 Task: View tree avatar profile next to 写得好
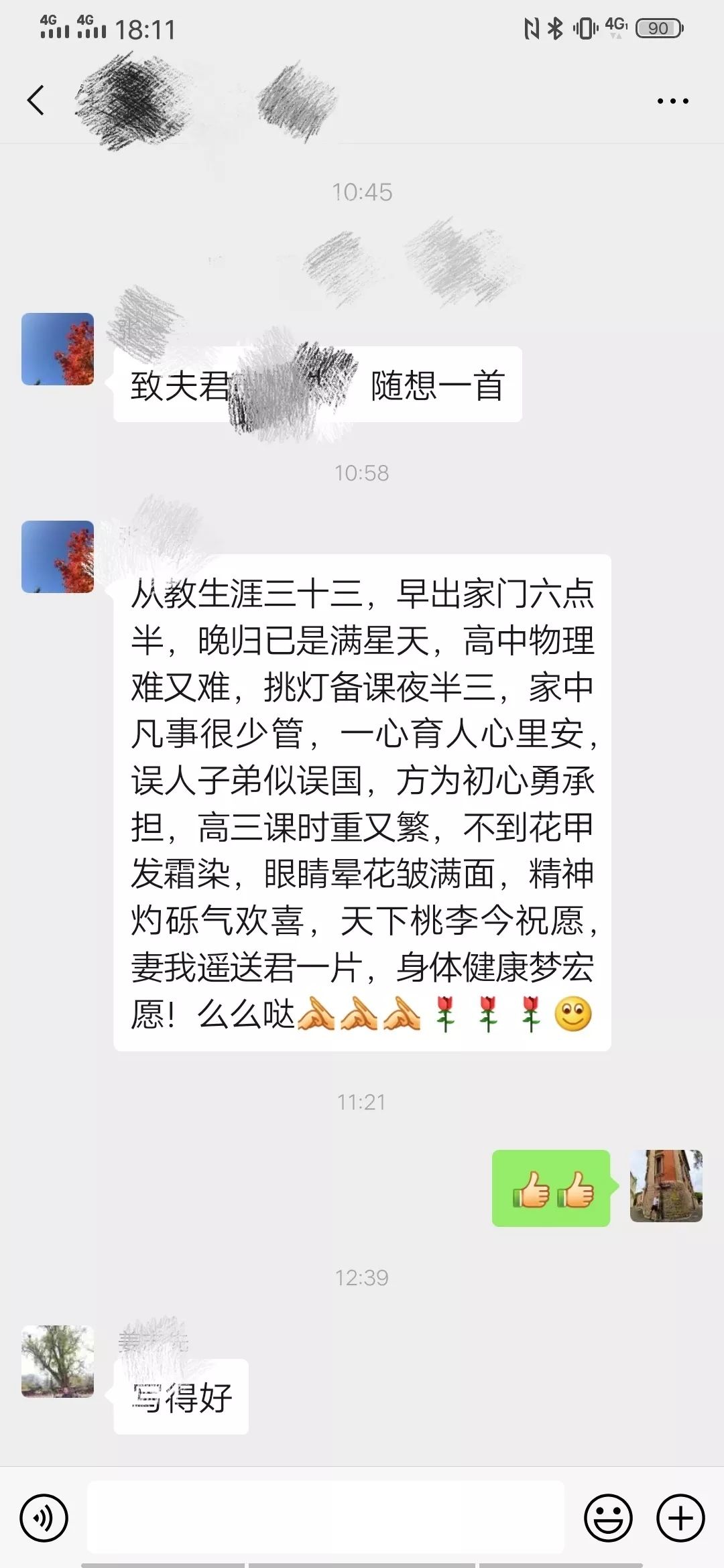coord(58,1361)
